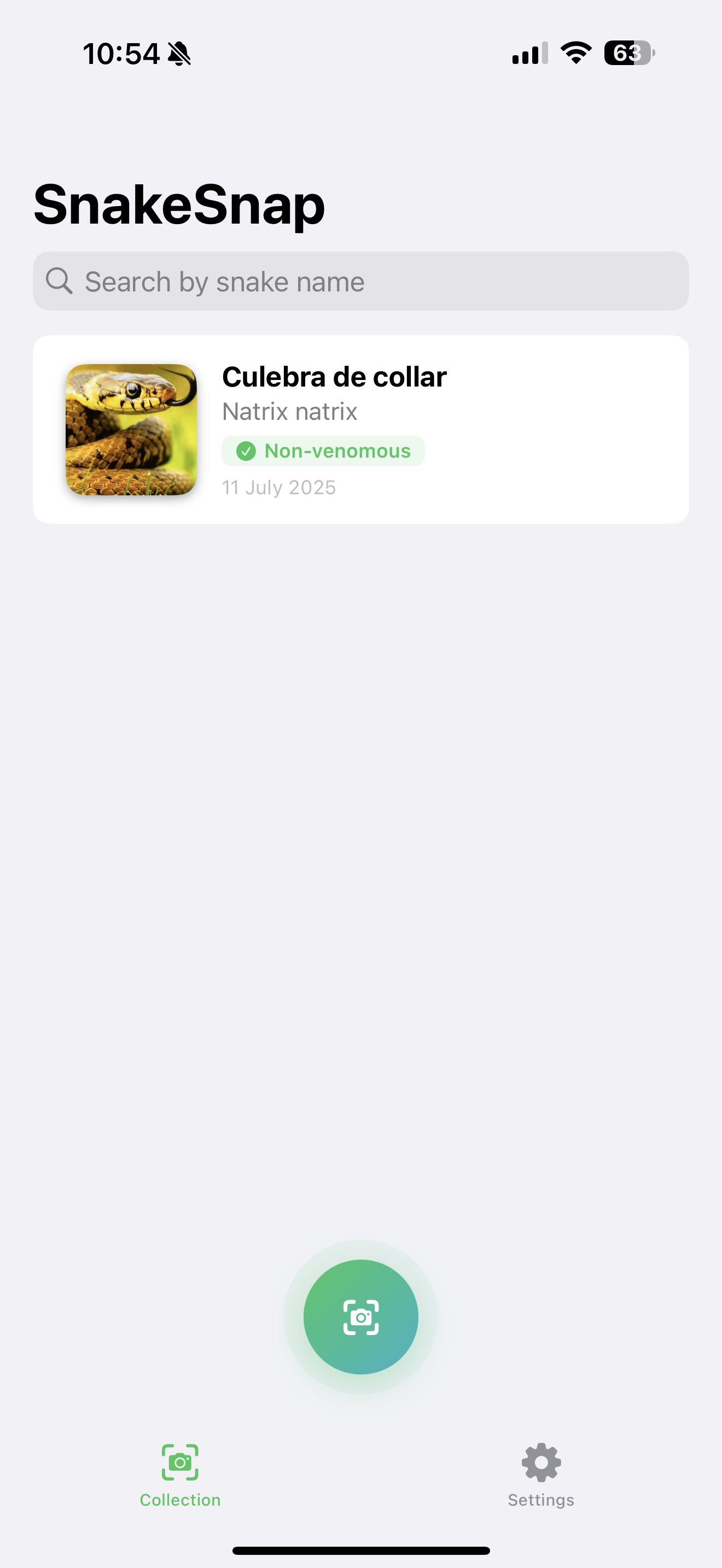Screen dimensions: 722x1568
Task: Open the Culebra de collar card
Action: pyautogui.click(x=360, y=429)
